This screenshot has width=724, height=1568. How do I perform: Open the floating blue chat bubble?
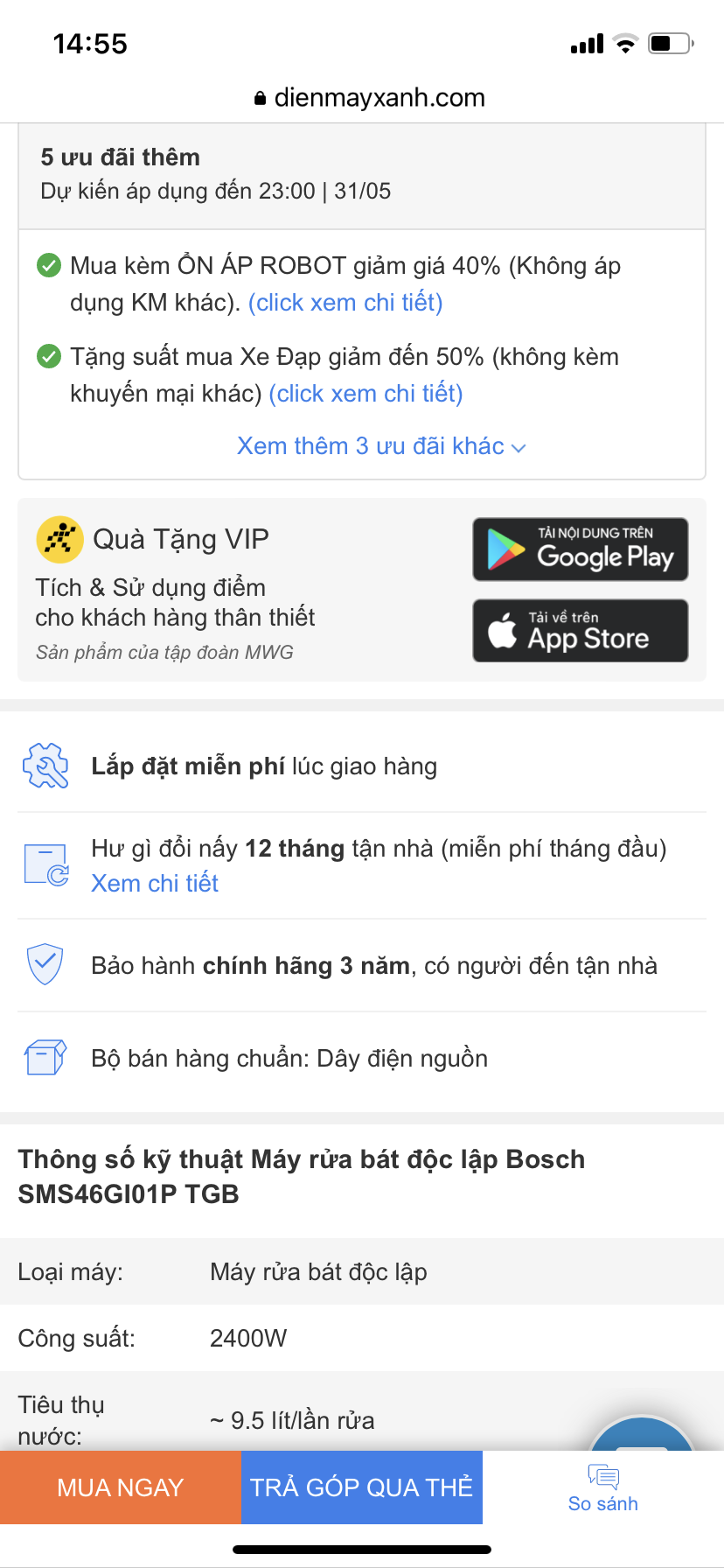pyautogui.click(x=642, y=1435)
